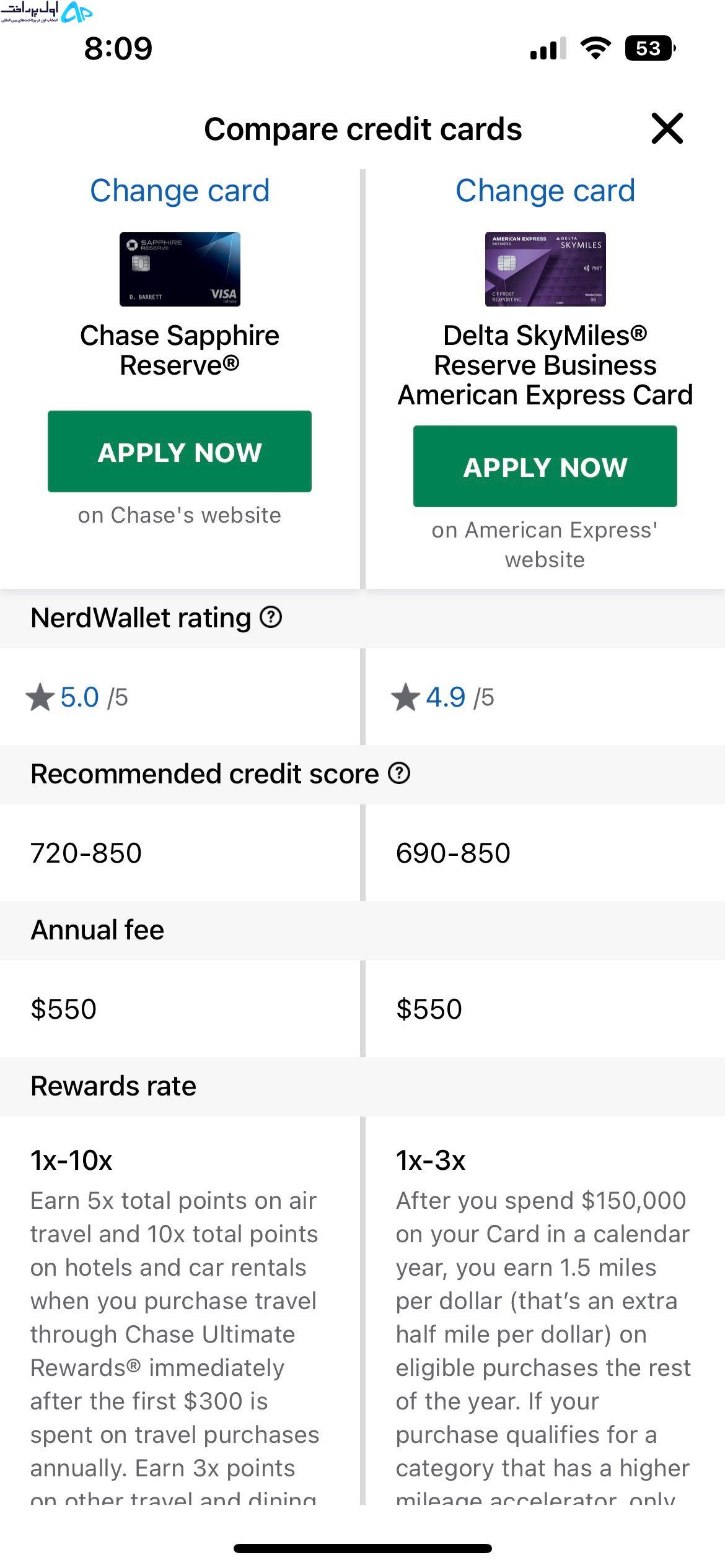Apply now on Chase's website
The height and width of the screenshot is (1568, 725).
pos(180,451)
